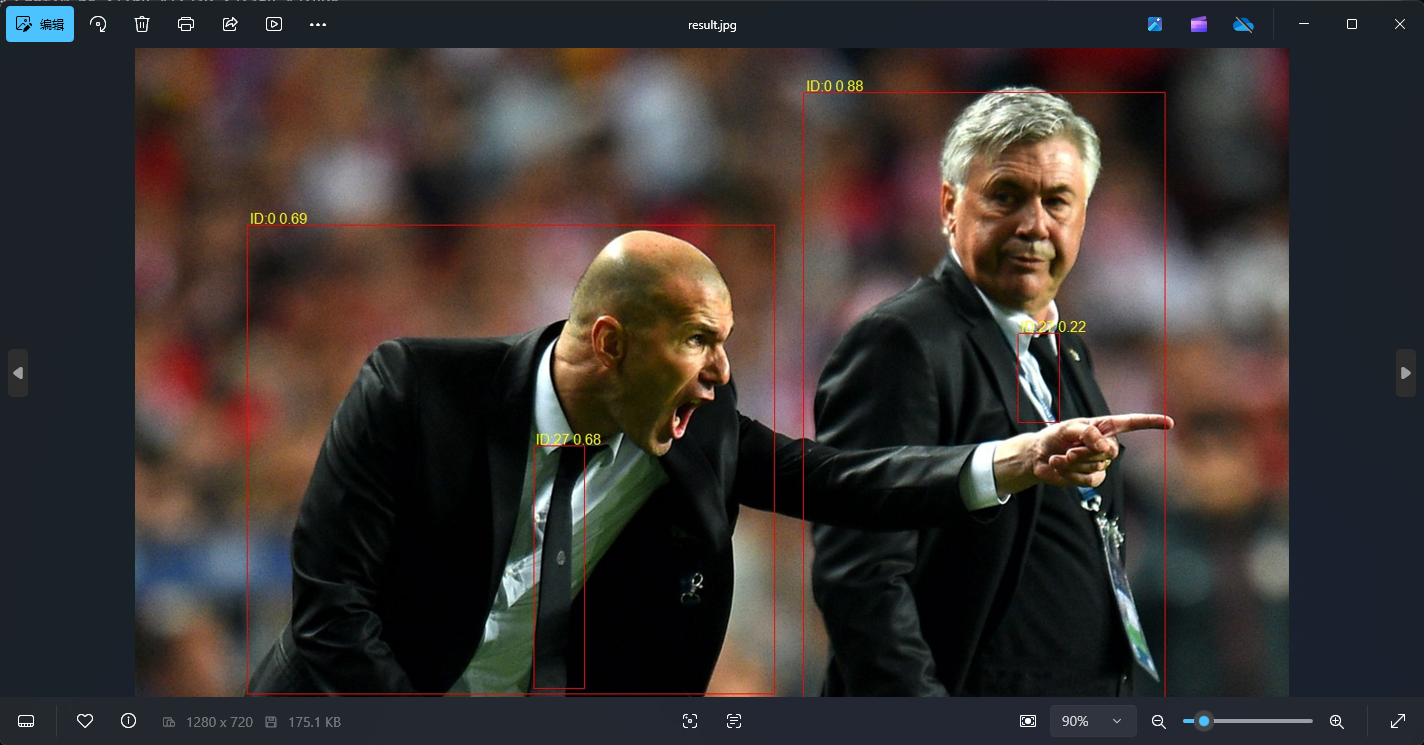Zoom in with the plus magnifier
Image resolution: width=1424 pixels, height=745 pixels.
click(1336, 721)
